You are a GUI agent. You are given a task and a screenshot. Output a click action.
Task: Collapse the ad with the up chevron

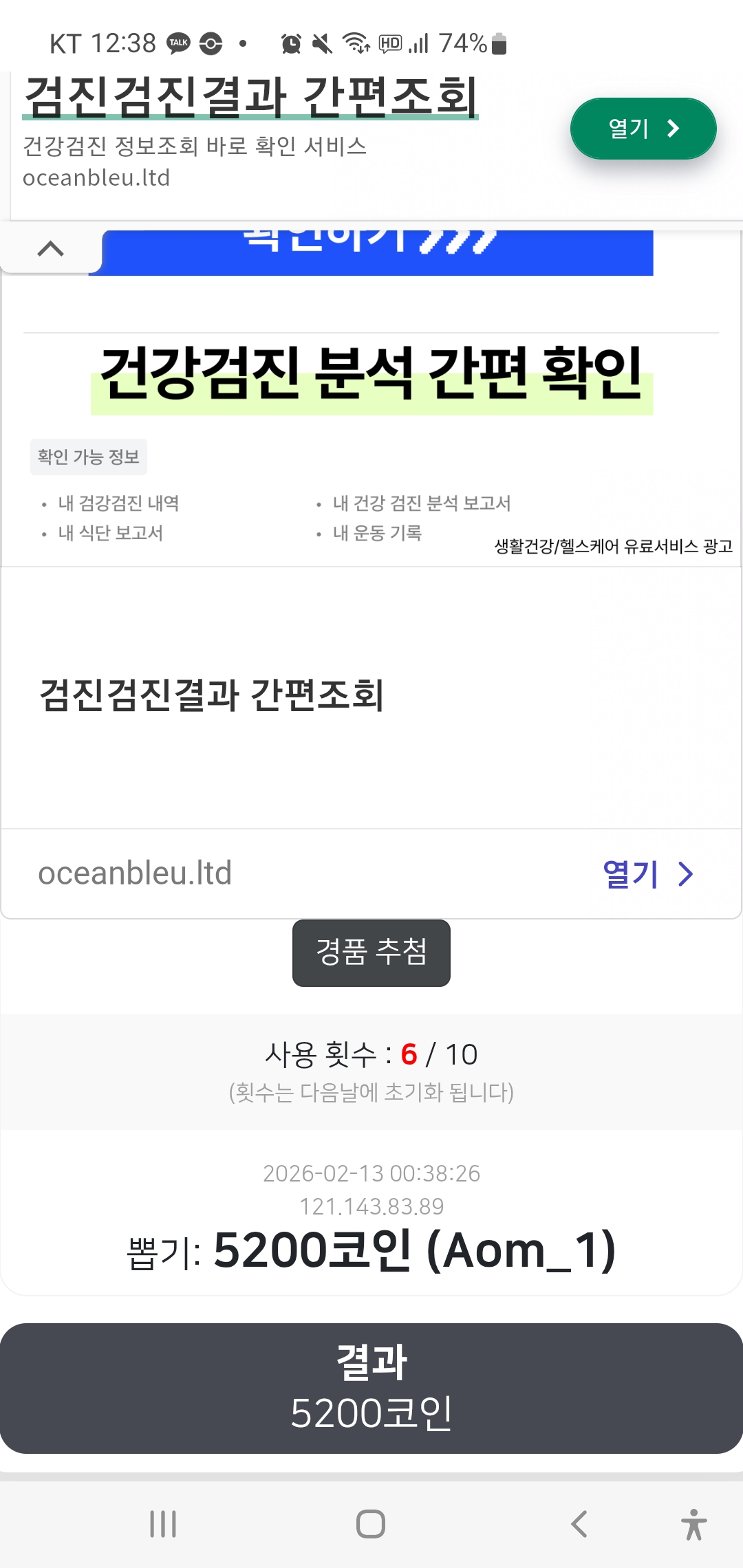tap(50, 248)
